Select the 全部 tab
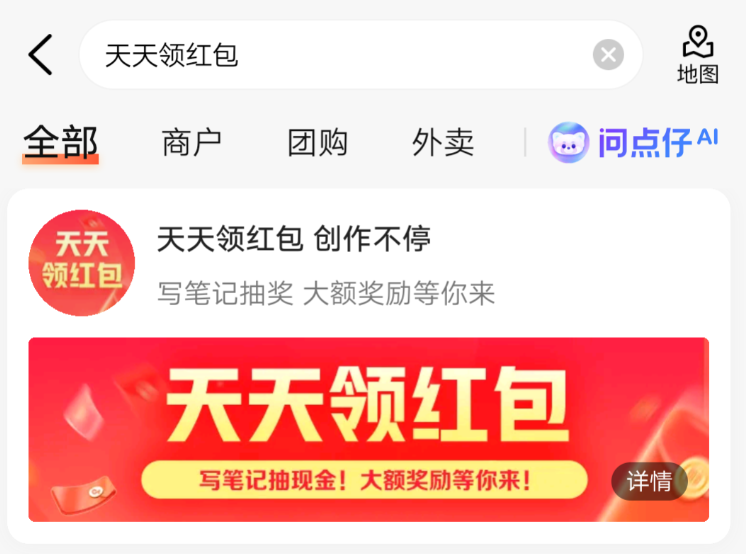The height and width of the screenshot is (554, 746). pos(61,143)
